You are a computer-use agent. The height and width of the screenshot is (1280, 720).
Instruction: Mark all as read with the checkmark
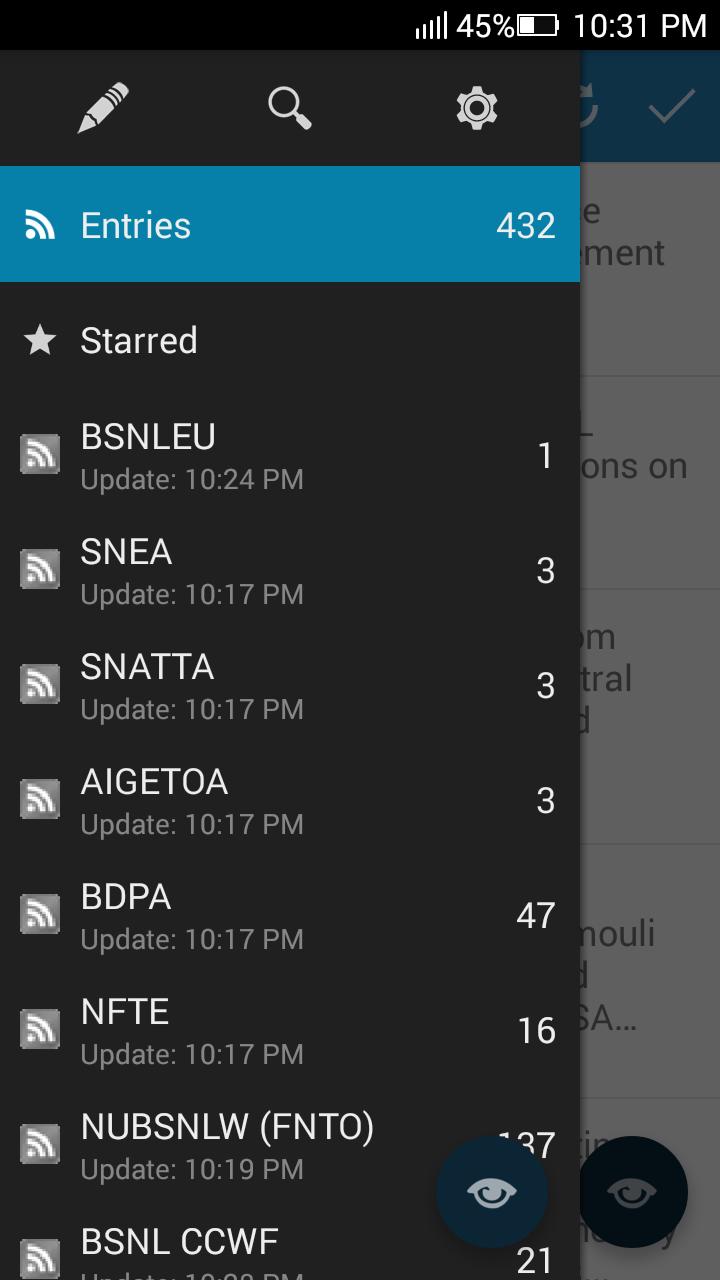coord(671,108)
